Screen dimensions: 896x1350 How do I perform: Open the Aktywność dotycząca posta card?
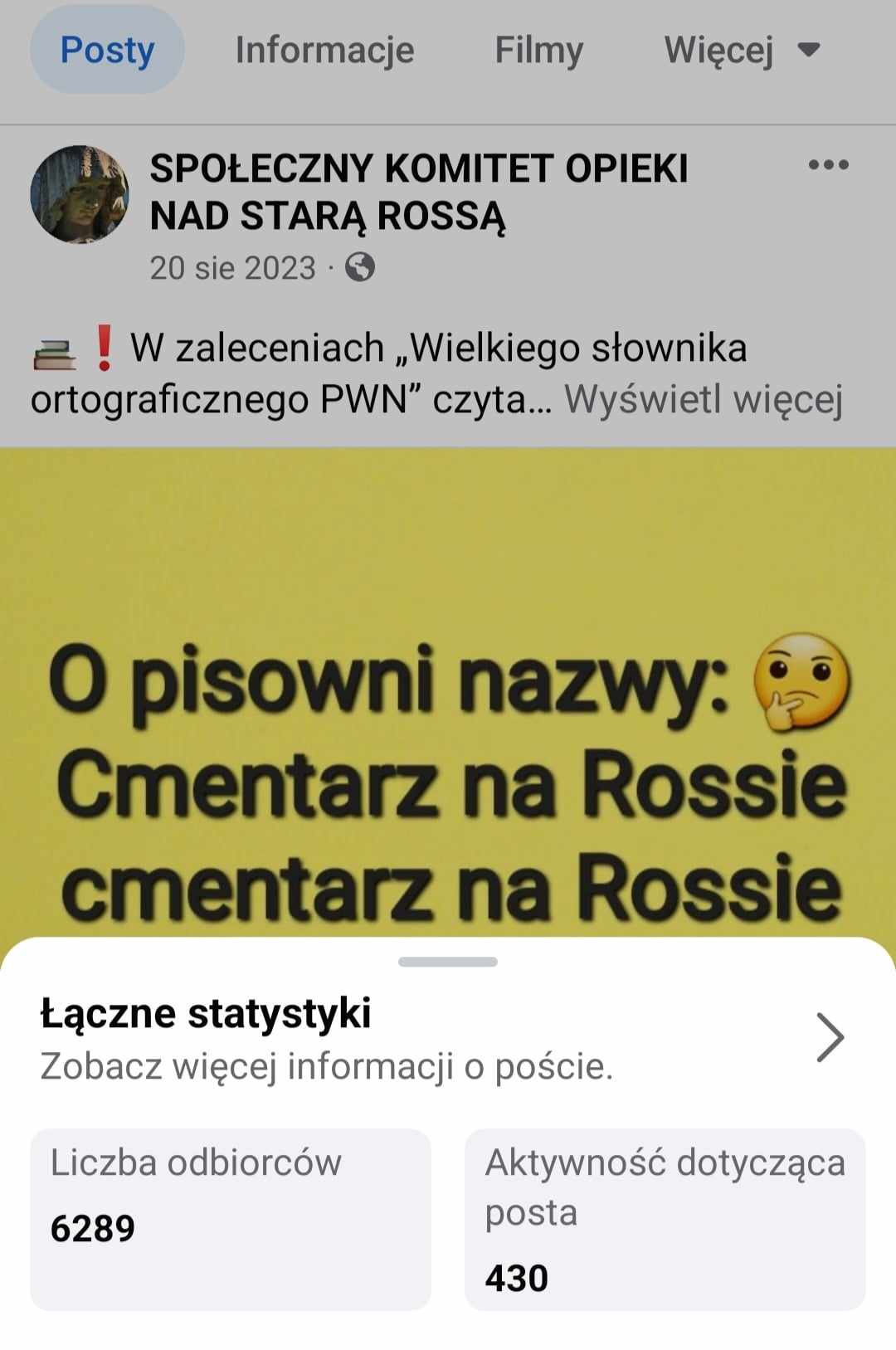pyautogui.click(x=665, y=1219)
